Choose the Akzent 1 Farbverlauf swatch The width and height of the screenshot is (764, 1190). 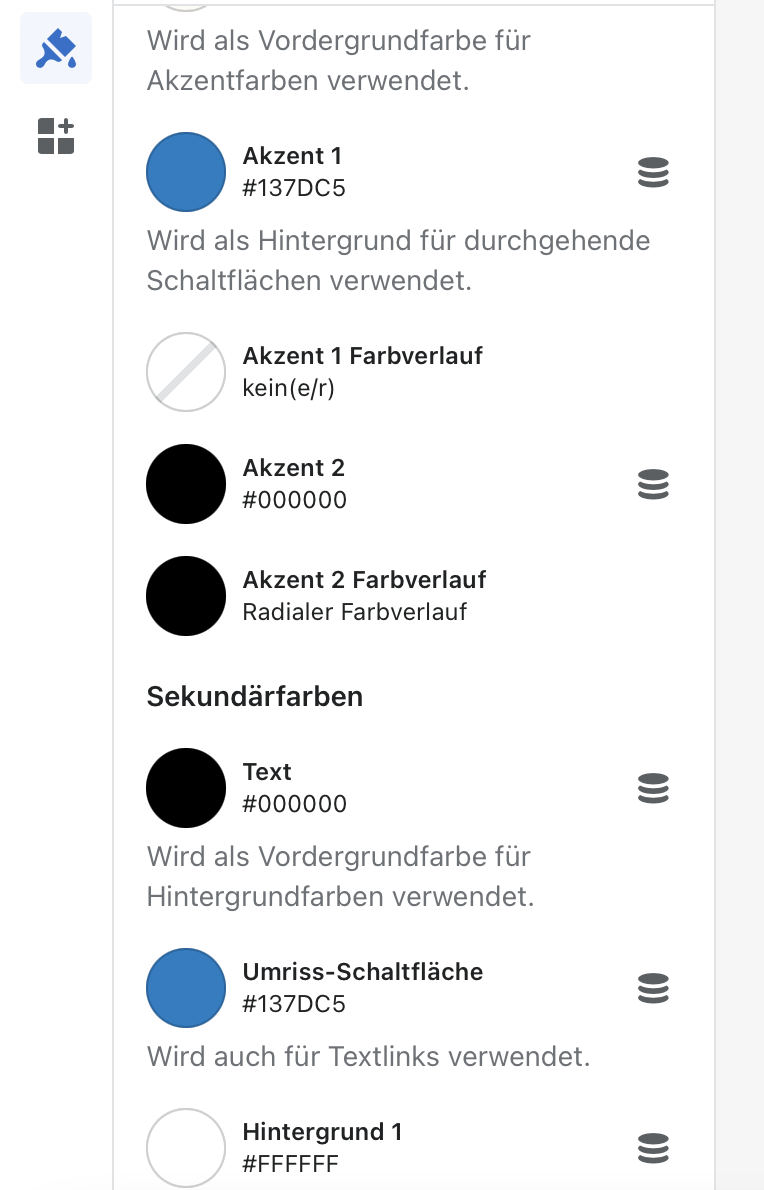click(186, 372)
